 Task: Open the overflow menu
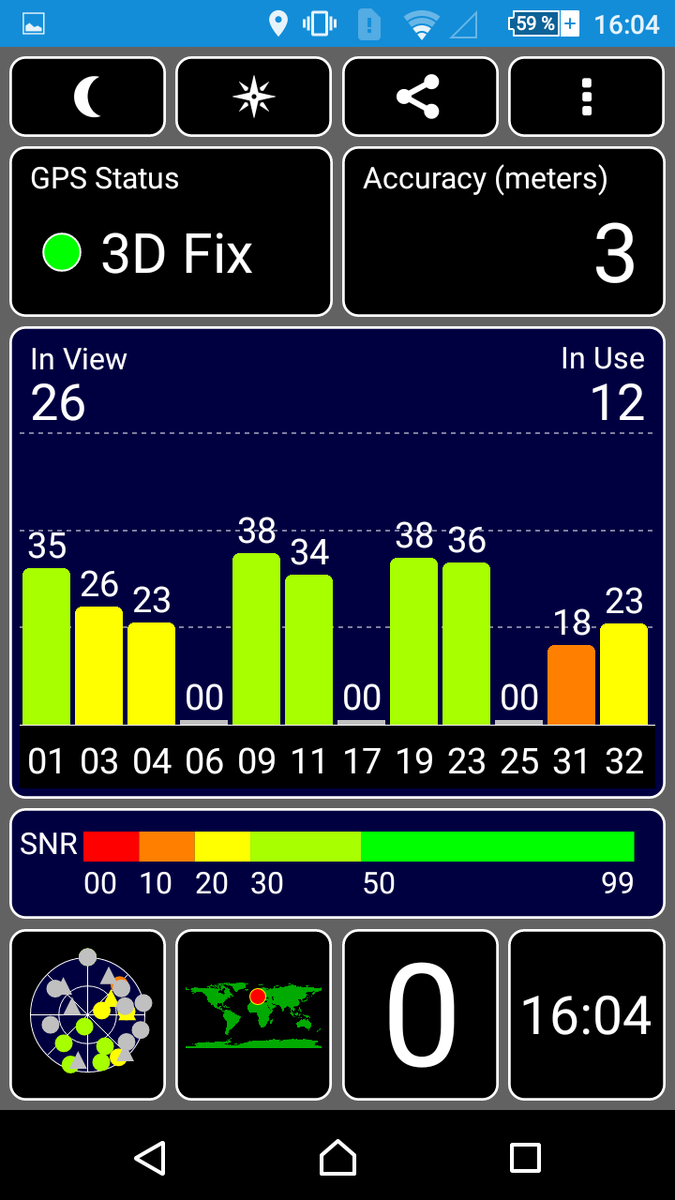pyautogui.click(x=587, y=97)
